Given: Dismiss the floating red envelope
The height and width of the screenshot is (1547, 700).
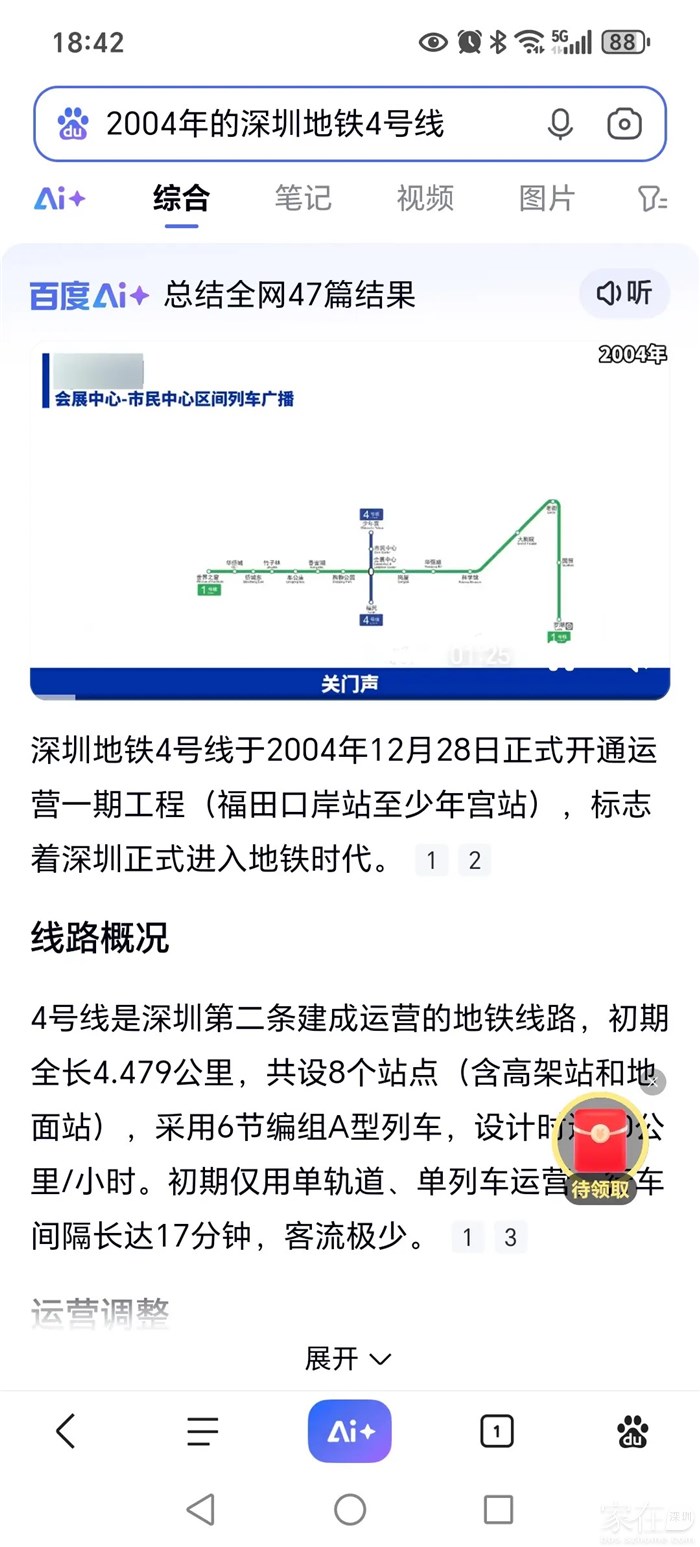Looking at the screenshot, I should (x=653, y=1082).
